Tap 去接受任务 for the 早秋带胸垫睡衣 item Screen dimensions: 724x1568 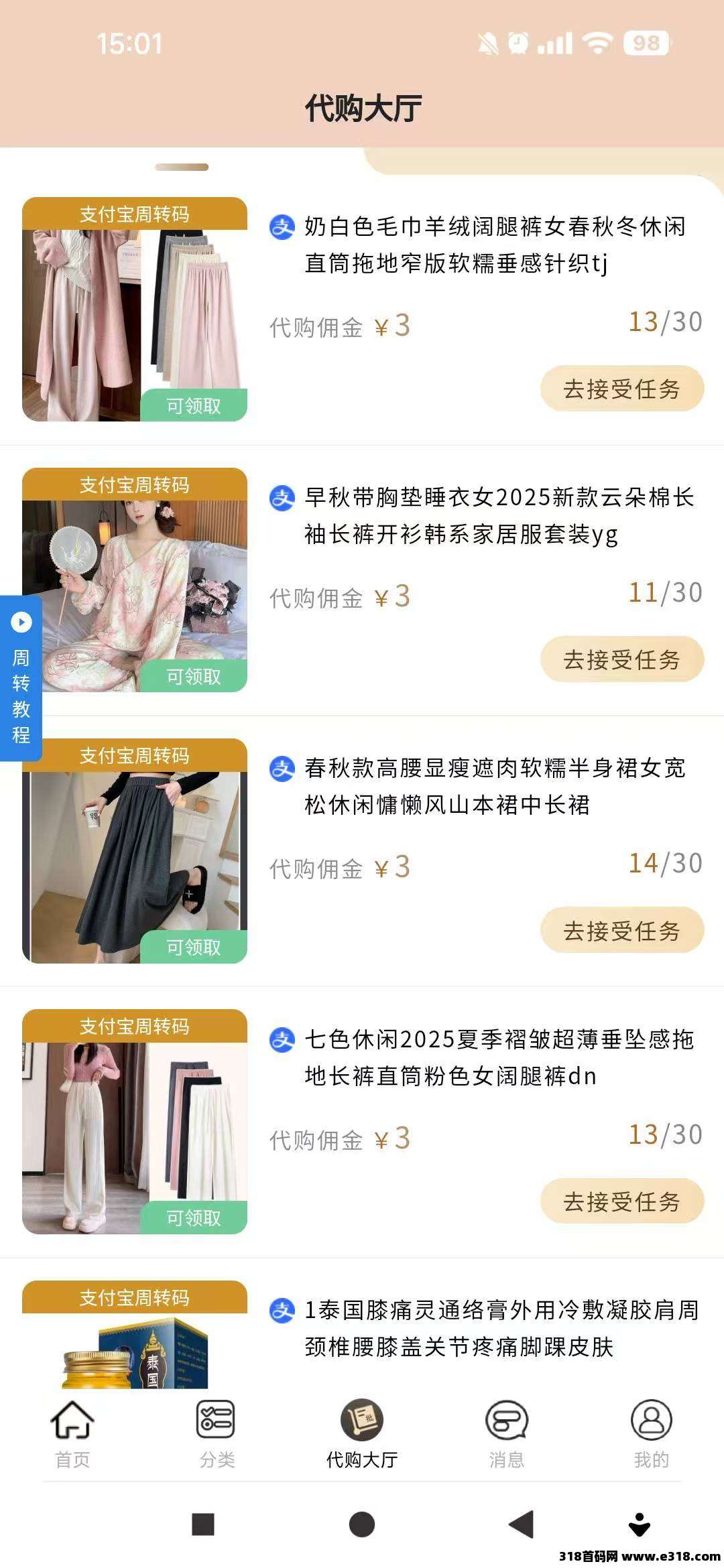(621, 659)
